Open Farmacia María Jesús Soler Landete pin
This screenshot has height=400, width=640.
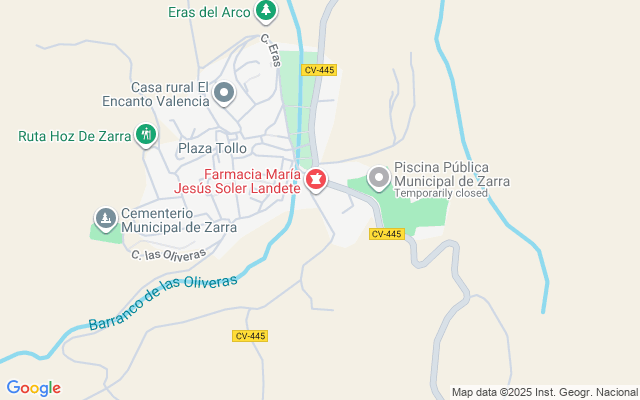(316, 180)
